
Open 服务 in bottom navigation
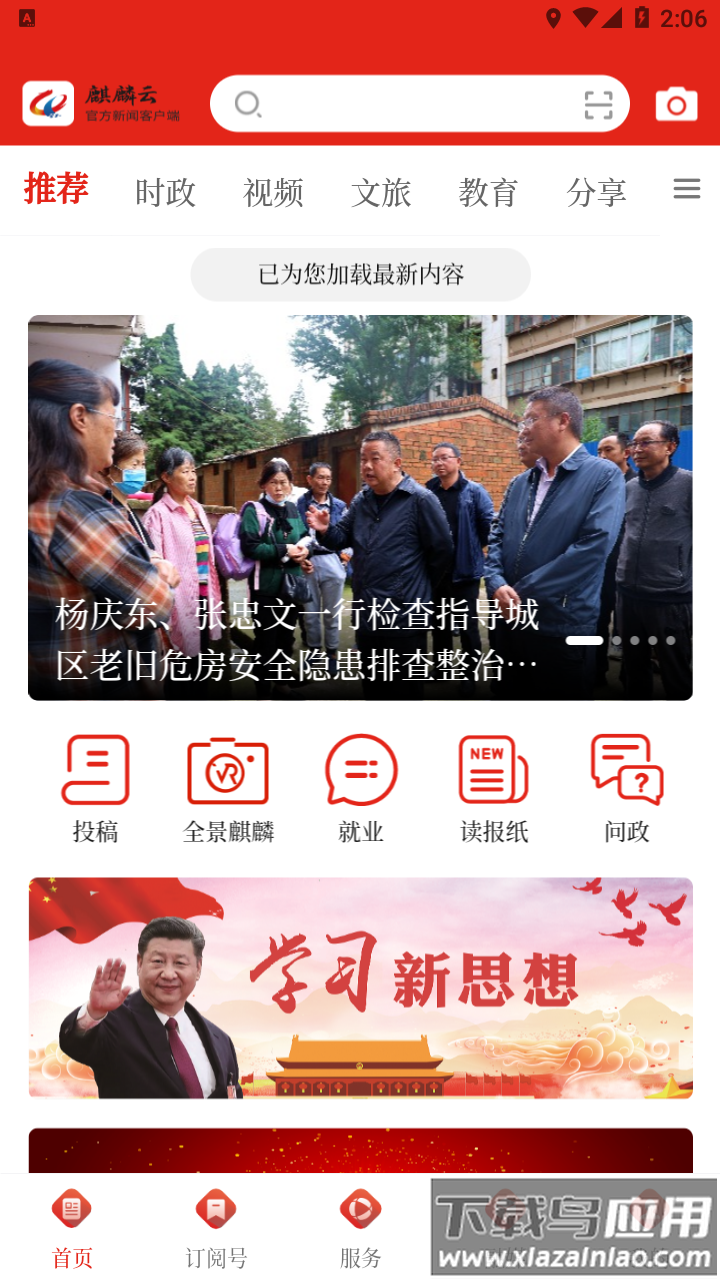[360, 1228]
